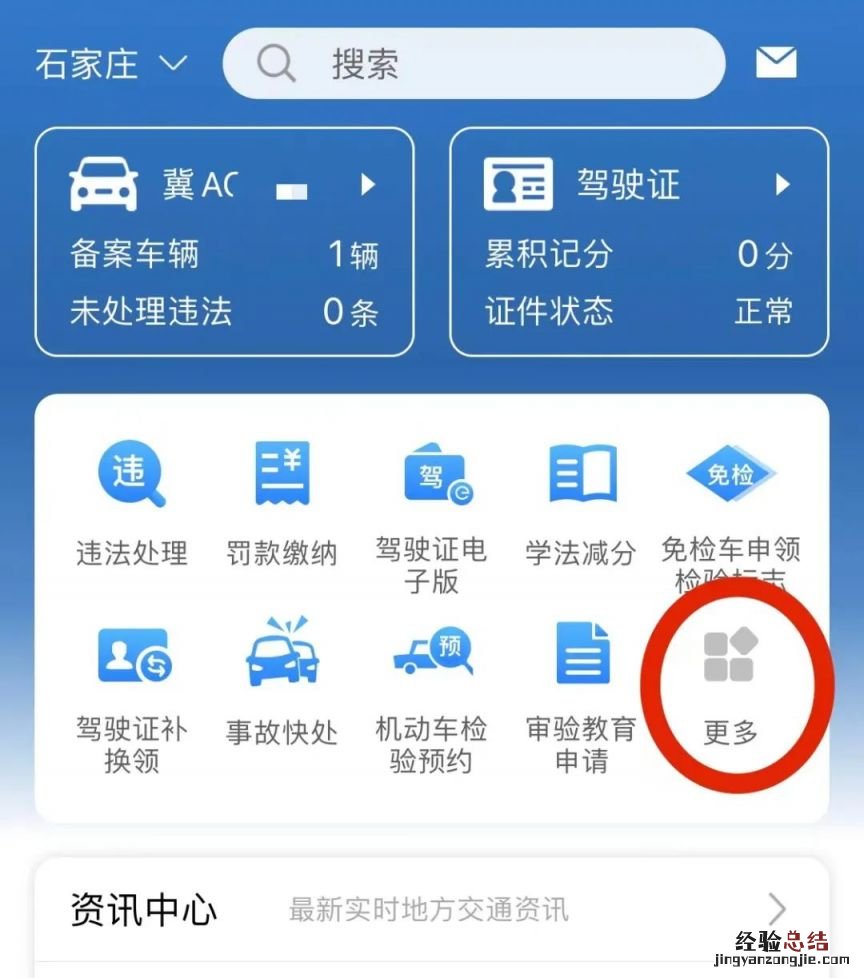The height and width of the screenshot is (978, 864).
Task: Tap the 搜索 search box
Action: click(x=473, y=64)
